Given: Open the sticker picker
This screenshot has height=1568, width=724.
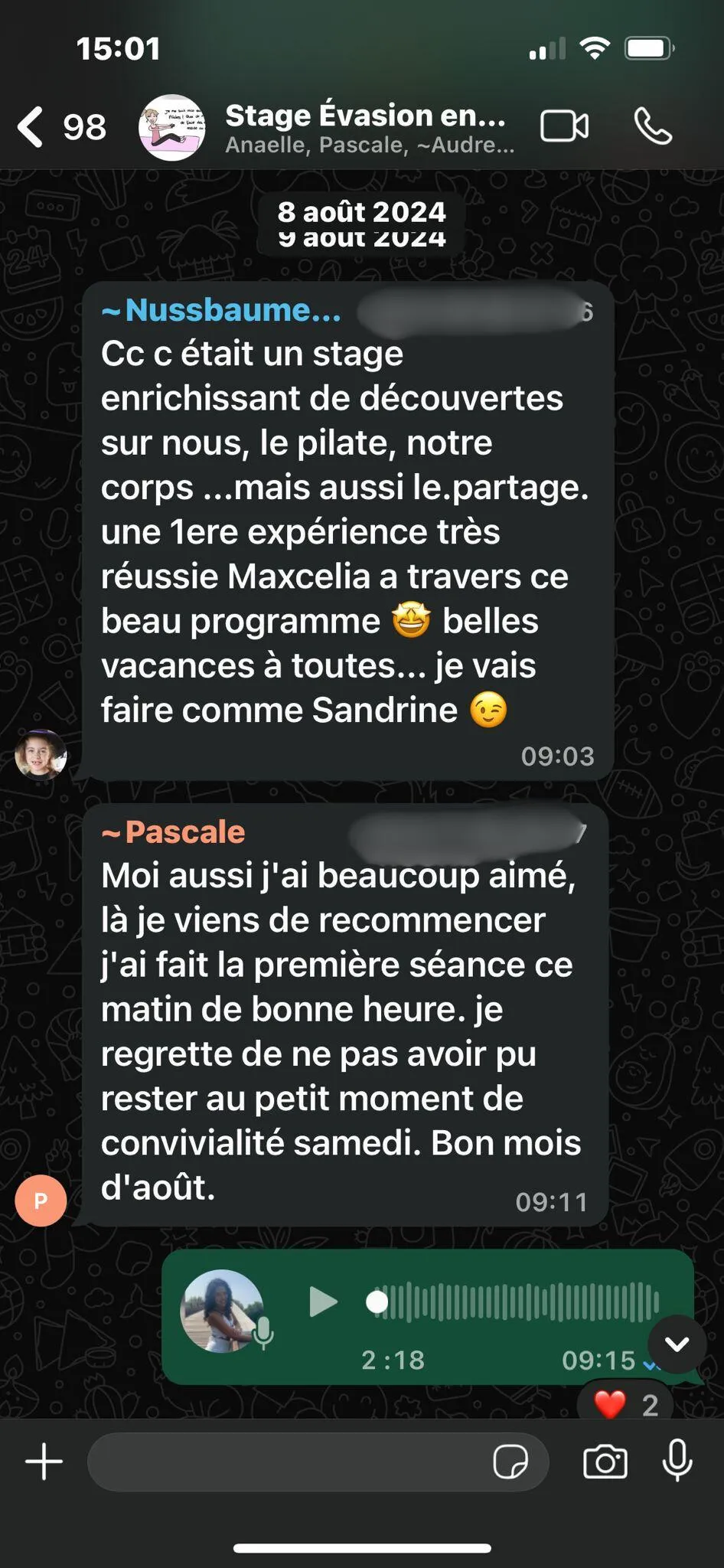Looking at the screenshot, I should coord(510,1462).
